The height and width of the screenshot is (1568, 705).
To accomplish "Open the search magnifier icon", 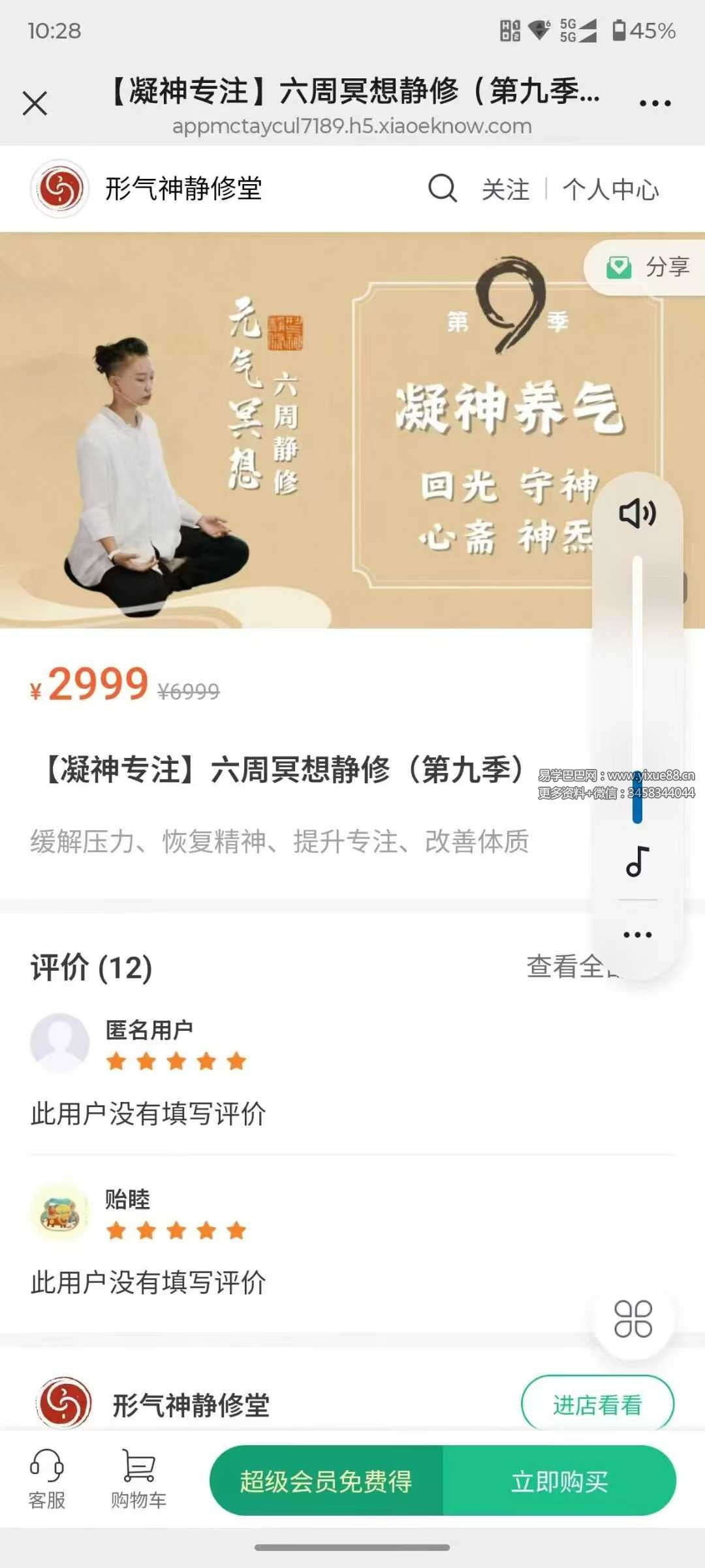I will 443,189.
